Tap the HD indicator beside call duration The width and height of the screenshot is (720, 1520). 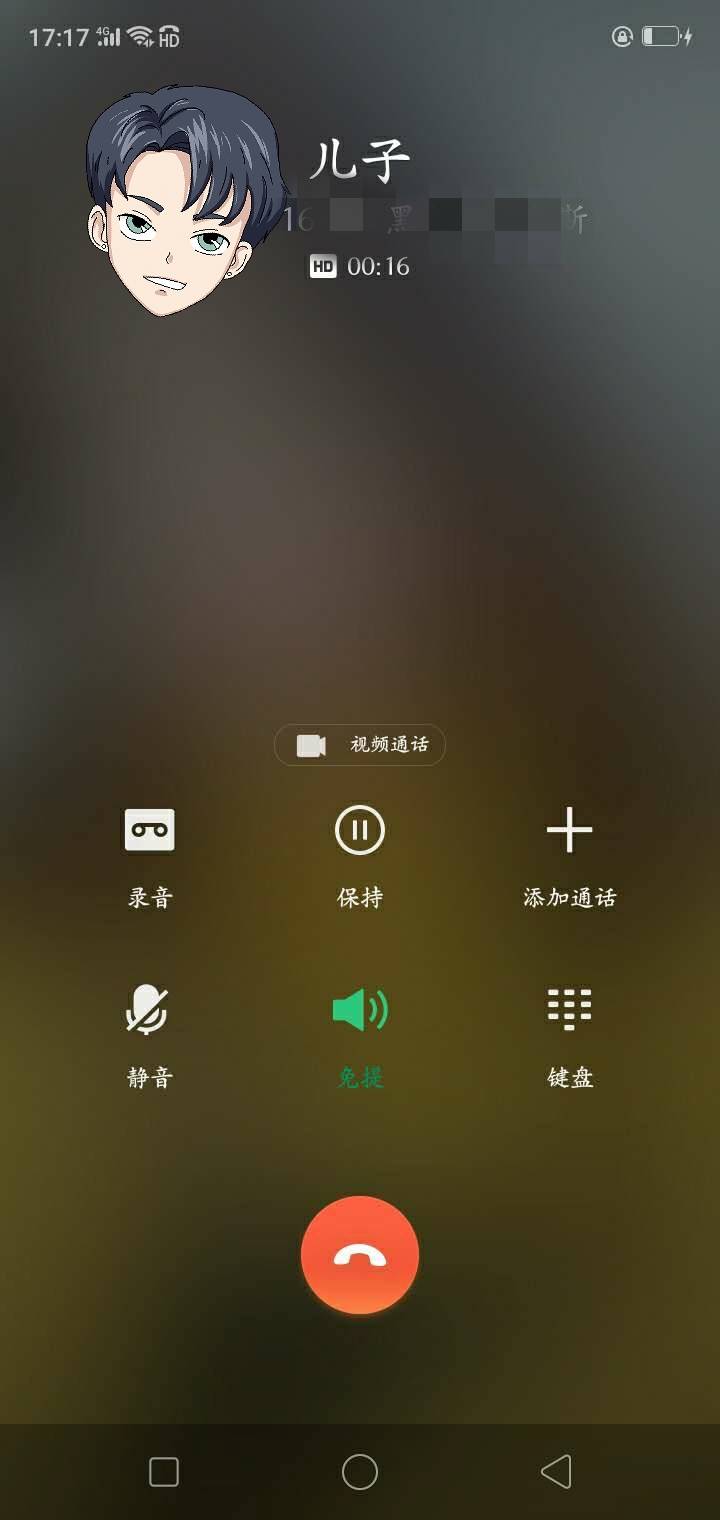[320, 266]
